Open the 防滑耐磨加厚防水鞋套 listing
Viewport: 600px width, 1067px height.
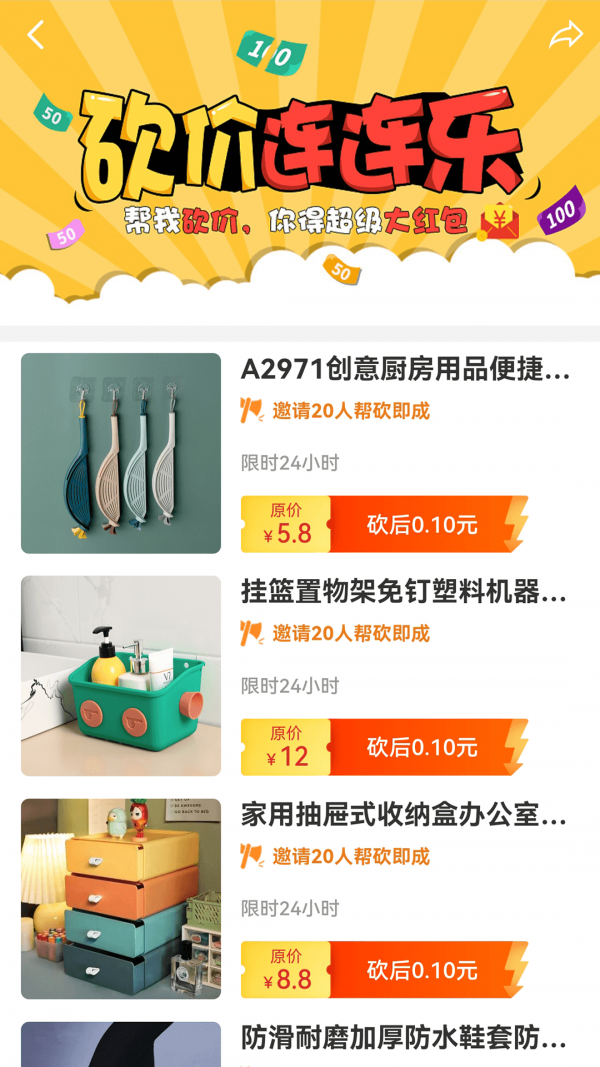tap(405, 1038)
